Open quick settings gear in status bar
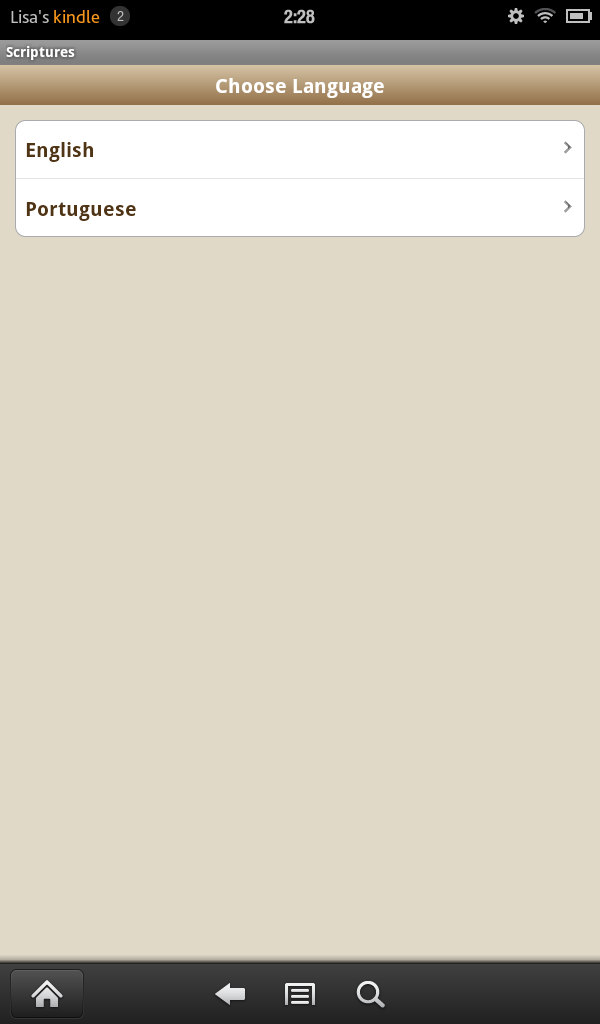600x1024 pixels. tap(516, 16)
